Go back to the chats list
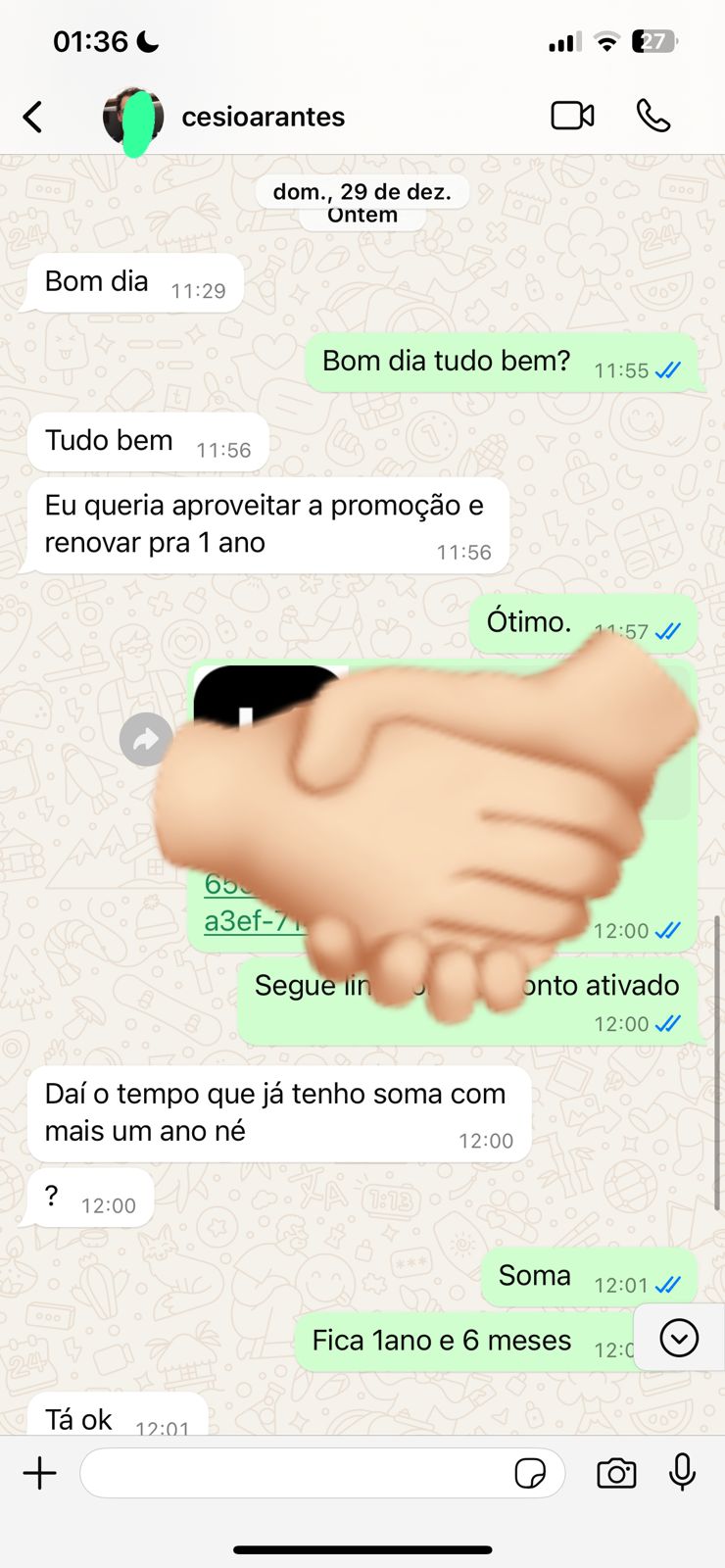 tap(33, 117)
